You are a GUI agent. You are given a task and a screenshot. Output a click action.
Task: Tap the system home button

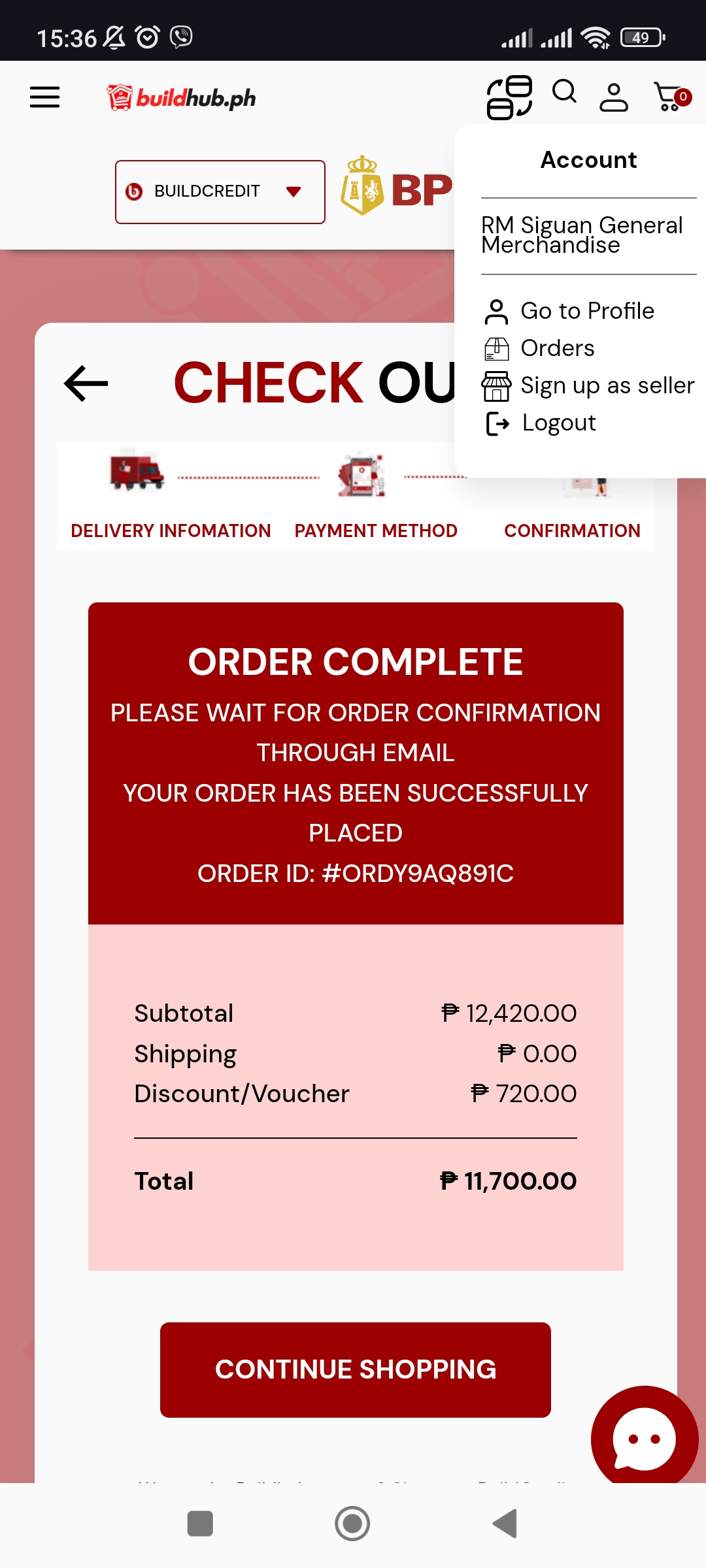(352, 1524)
